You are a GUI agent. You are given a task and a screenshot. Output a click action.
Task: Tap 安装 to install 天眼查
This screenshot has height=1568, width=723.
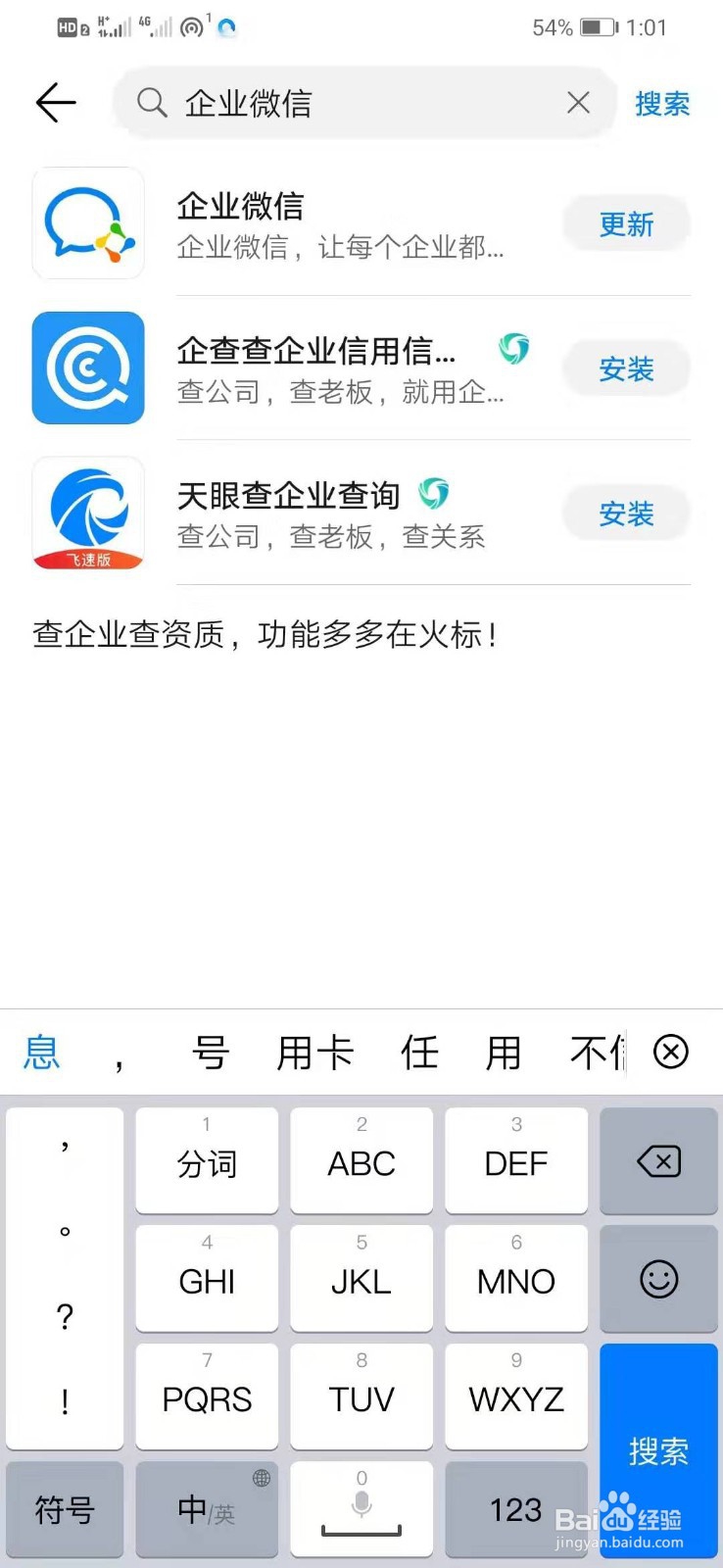pyautogui.click(x=626, y=513)
